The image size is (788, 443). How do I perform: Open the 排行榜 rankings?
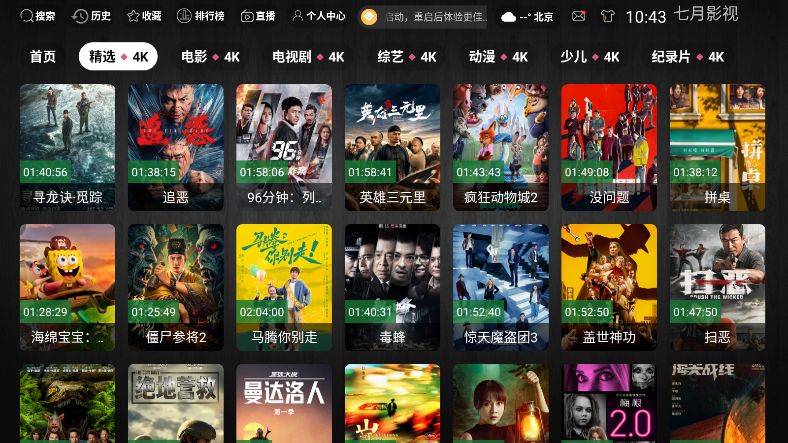tap(201, 16)
